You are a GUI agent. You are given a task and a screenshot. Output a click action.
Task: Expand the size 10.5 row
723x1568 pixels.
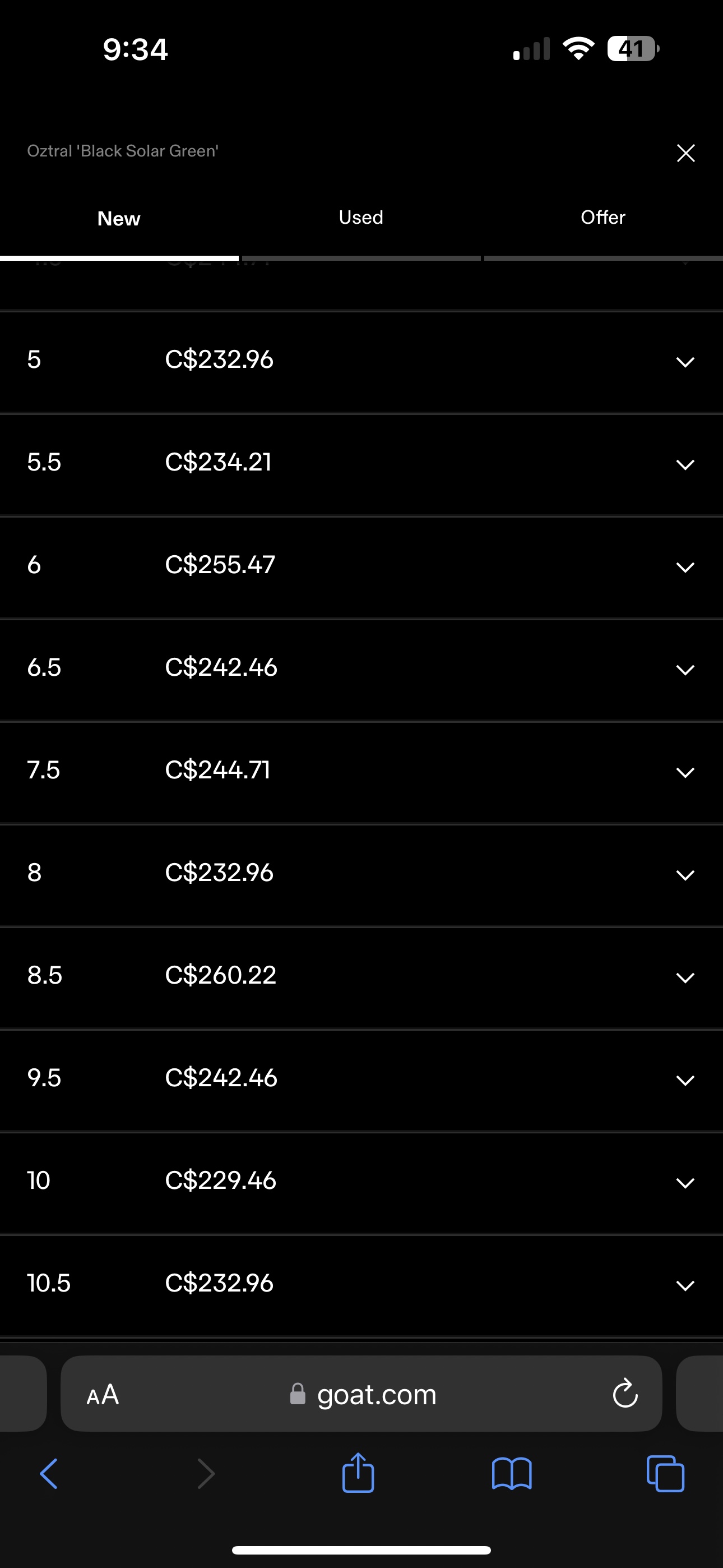685,1285
